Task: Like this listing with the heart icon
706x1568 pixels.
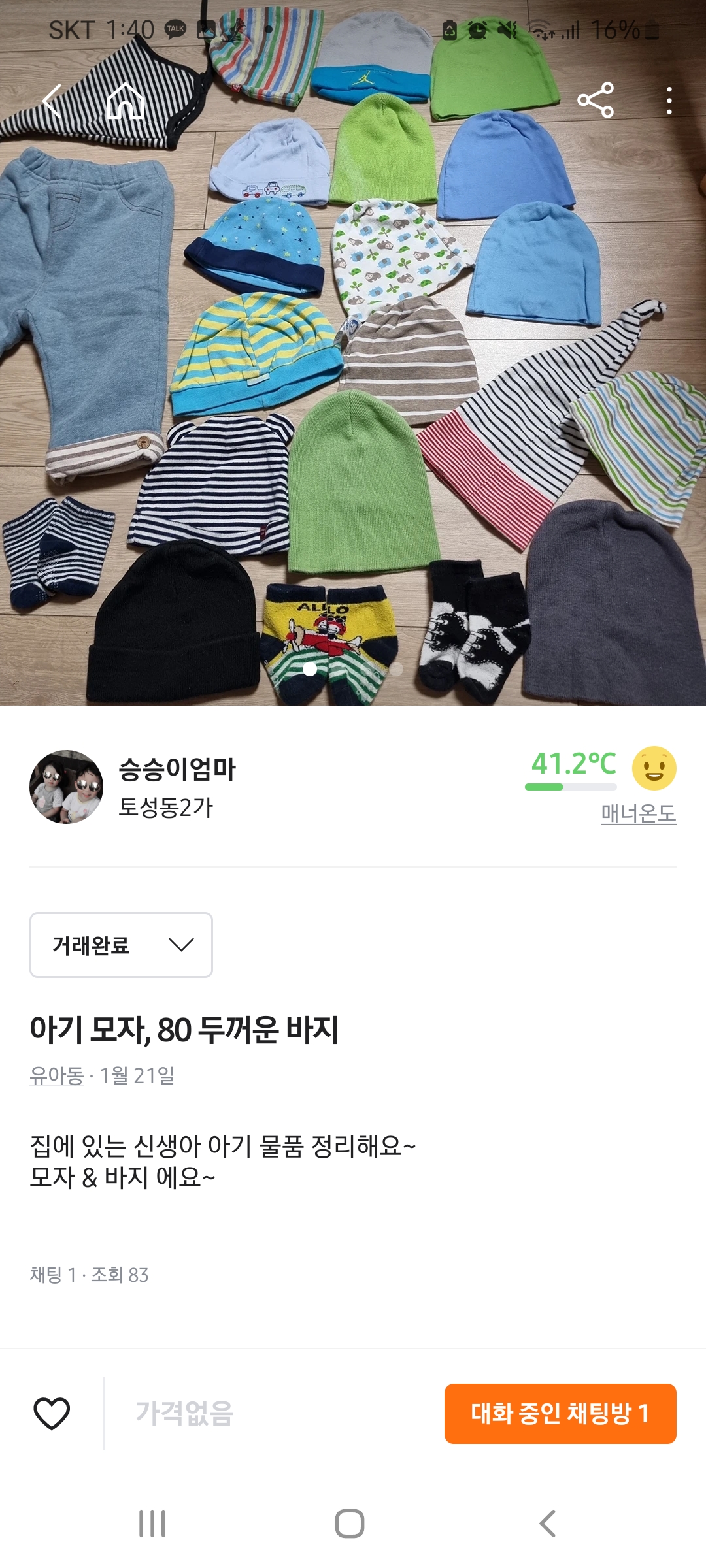Action: click(x=52, y=1414)
